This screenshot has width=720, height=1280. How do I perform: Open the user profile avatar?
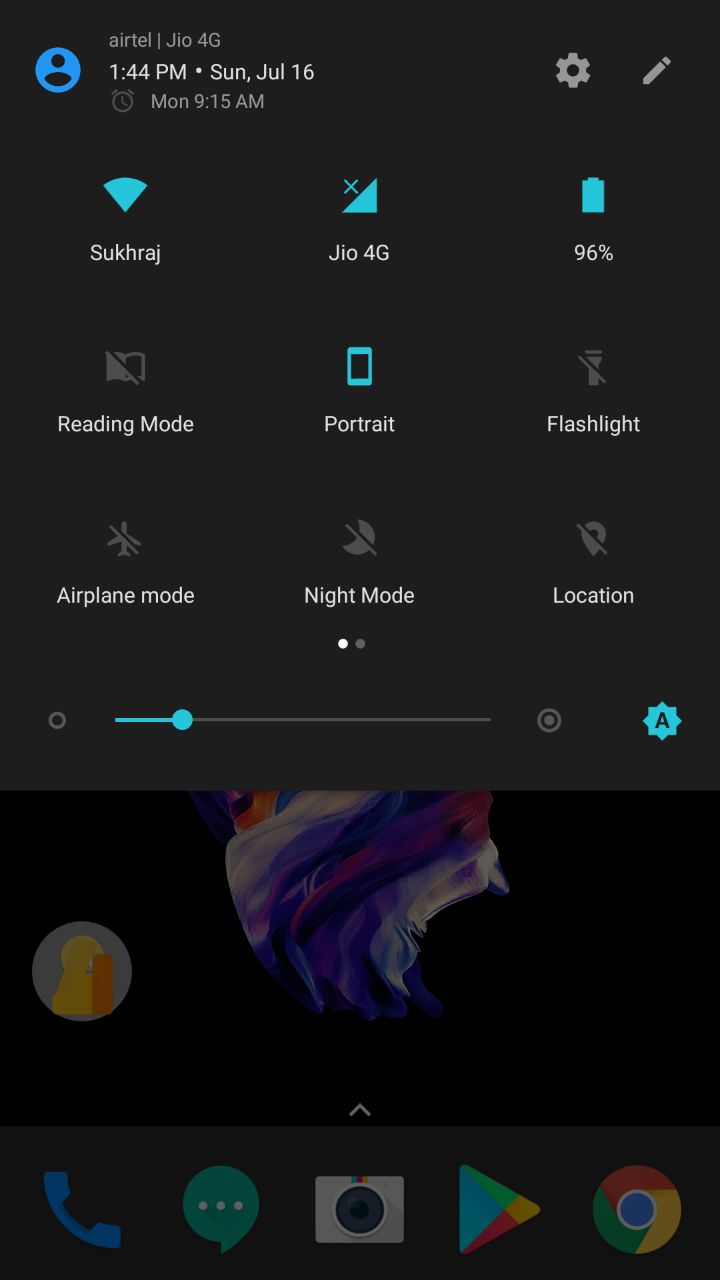click(58, 70)
